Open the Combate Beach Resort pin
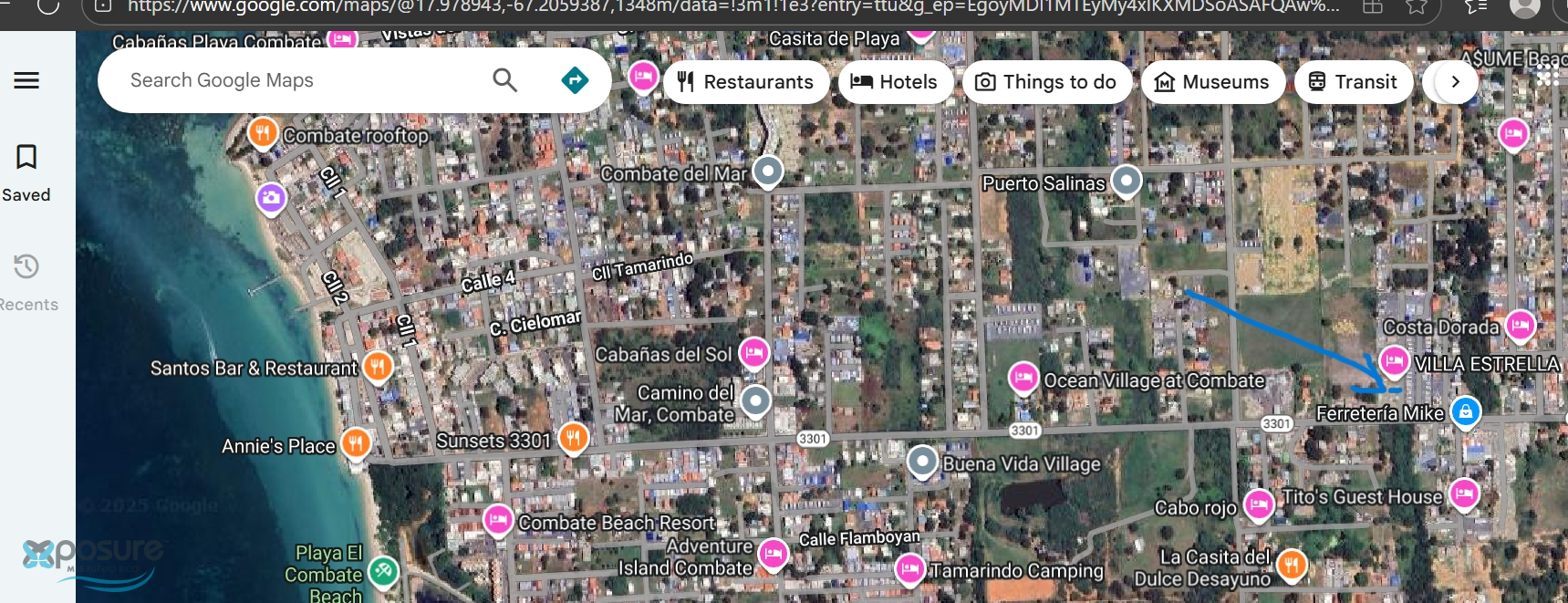Screen dimensions: 1568x603 [498, 519]
